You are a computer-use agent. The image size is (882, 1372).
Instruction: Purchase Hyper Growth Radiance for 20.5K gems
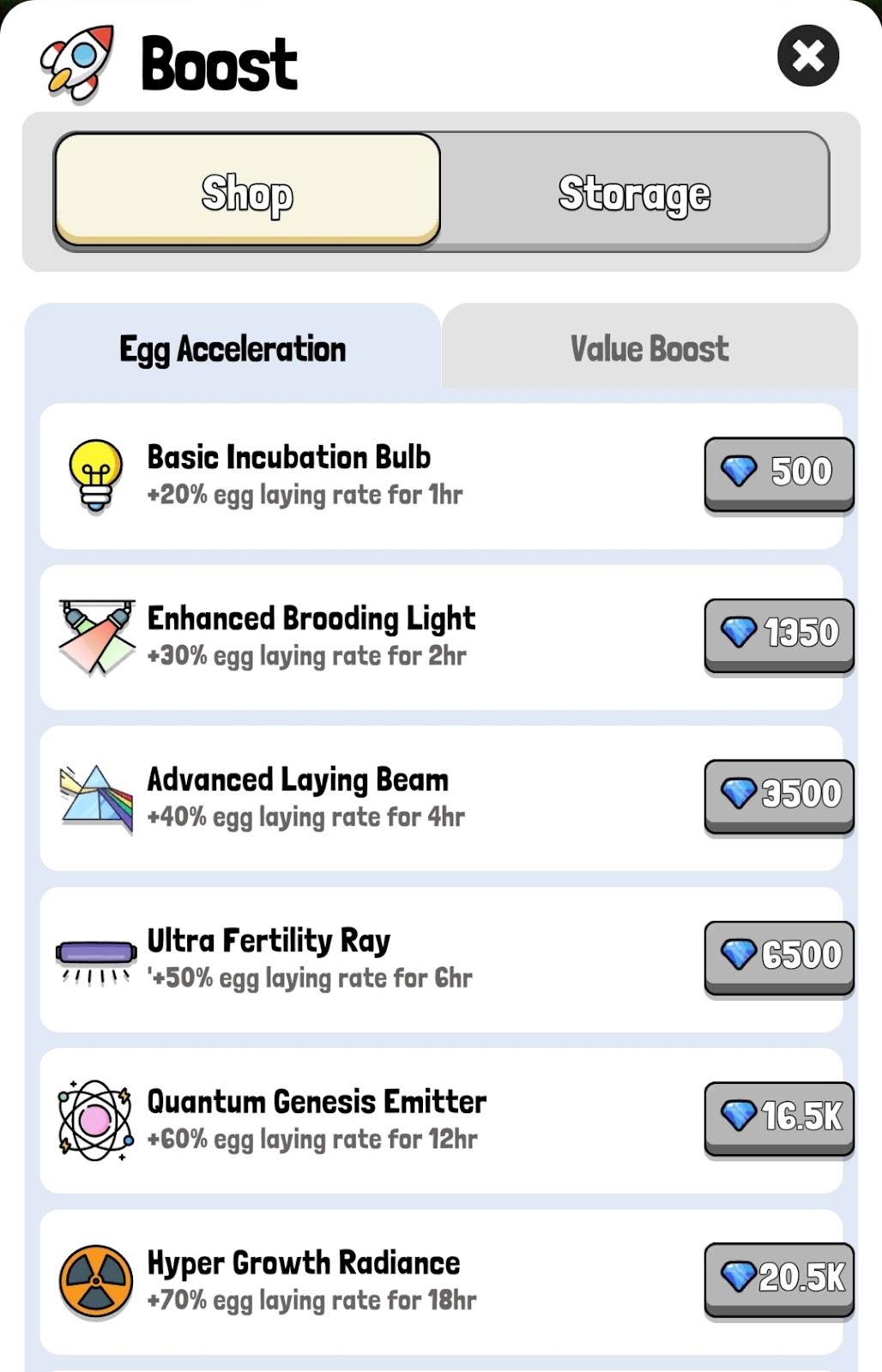[x=778, y=1277]
